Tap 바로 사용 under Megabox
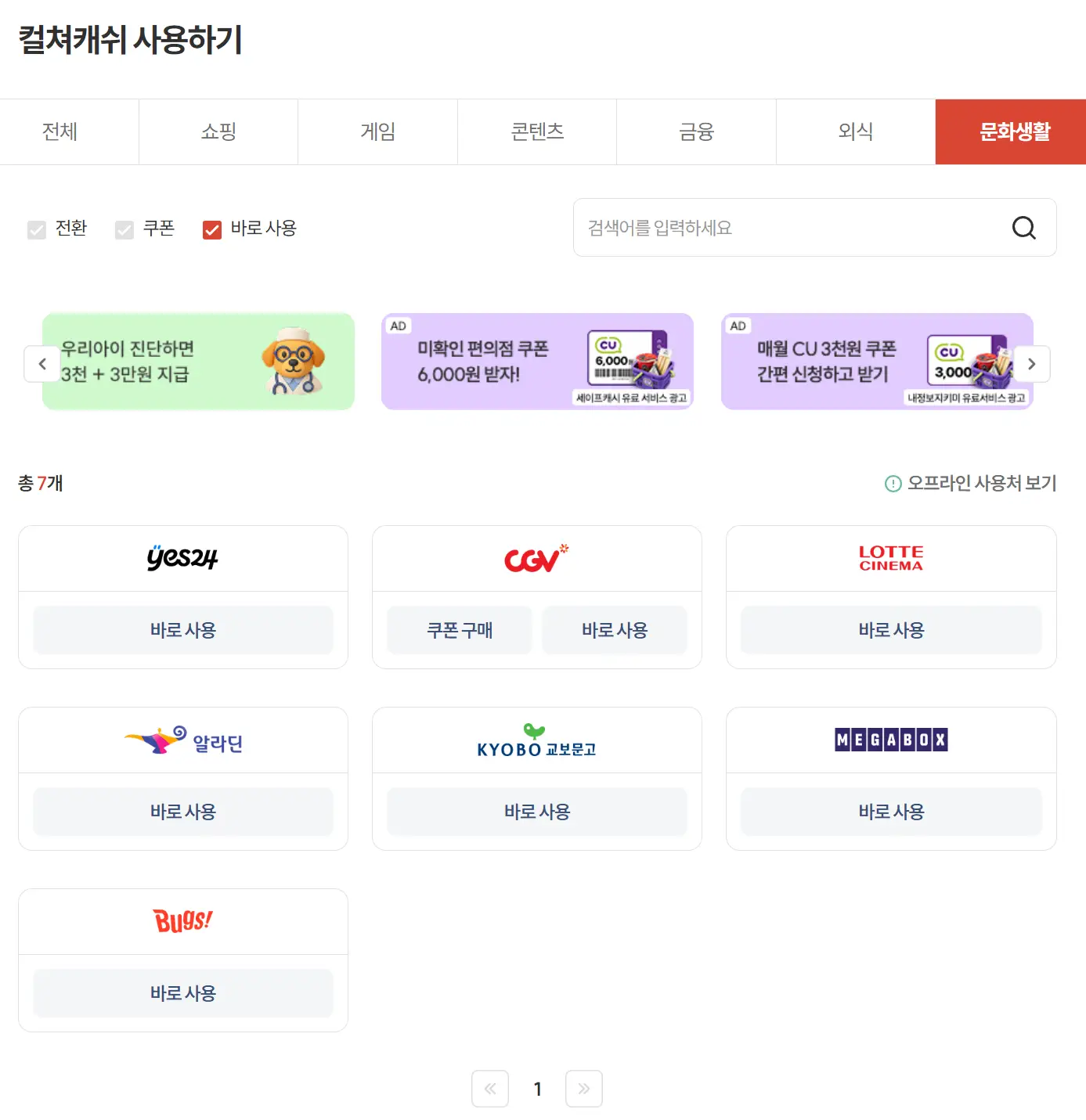 pyautogui.click(x=891, y=812)
